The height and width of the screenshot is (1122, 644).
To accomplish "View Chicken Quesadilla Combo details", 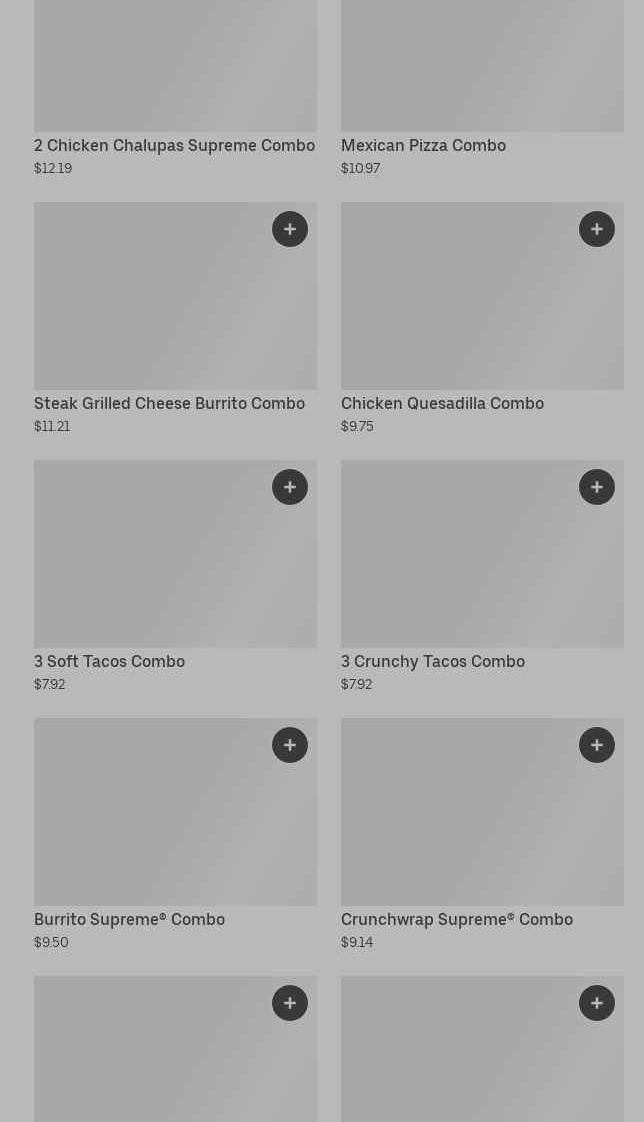I will tap(442, 404).
